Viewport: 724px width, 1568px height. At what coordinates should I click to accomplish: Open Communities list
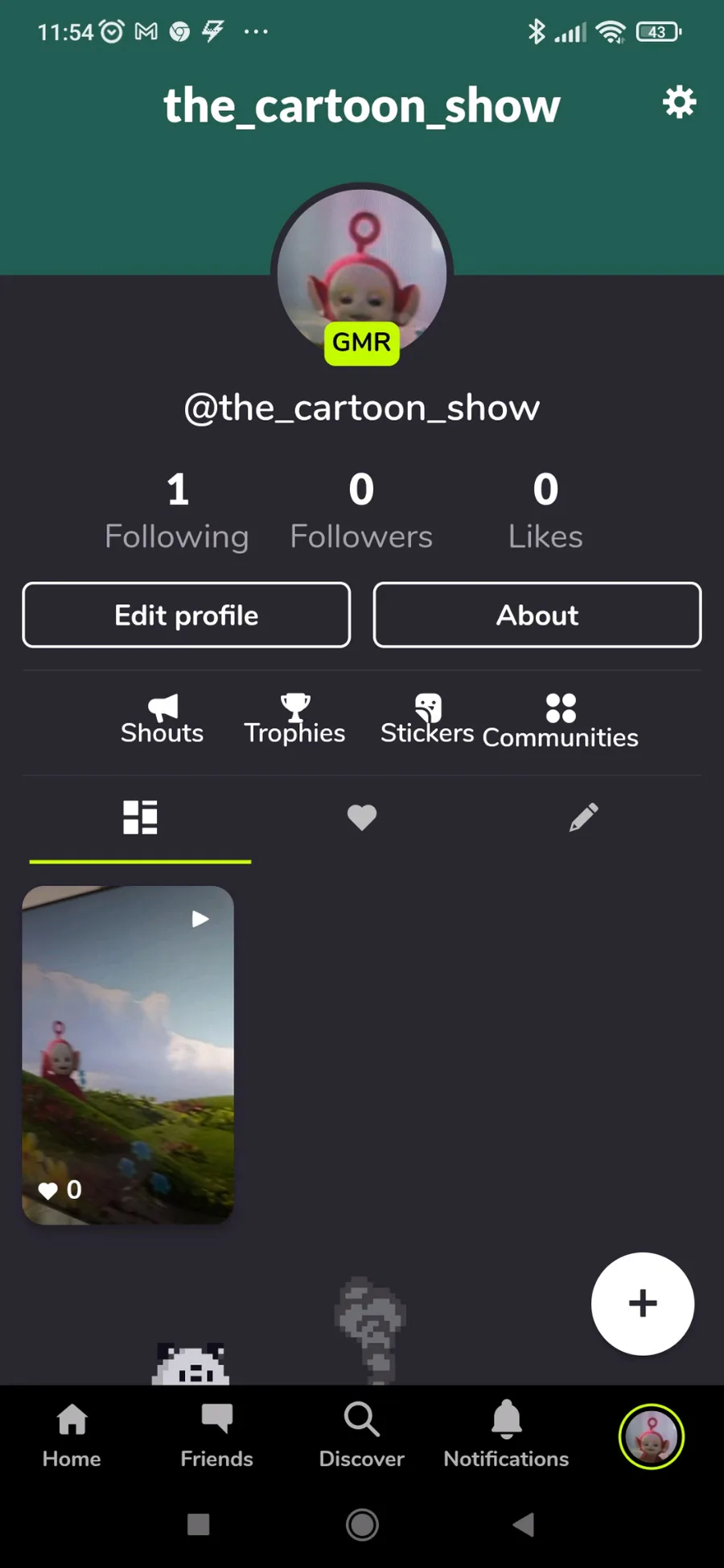click(561, 722)
